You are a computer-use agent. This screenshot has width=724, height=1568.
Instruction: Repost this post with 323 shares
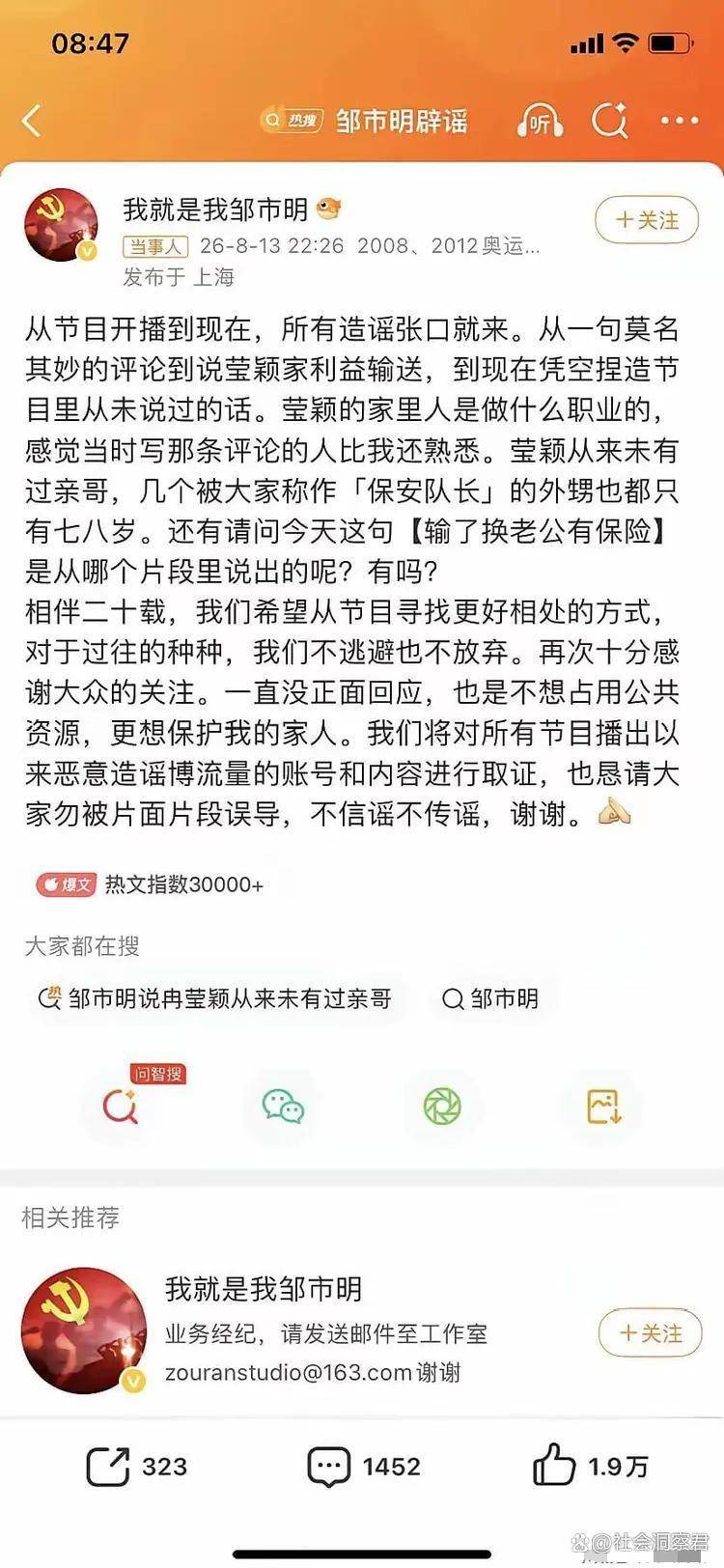tap(137, 1467)
